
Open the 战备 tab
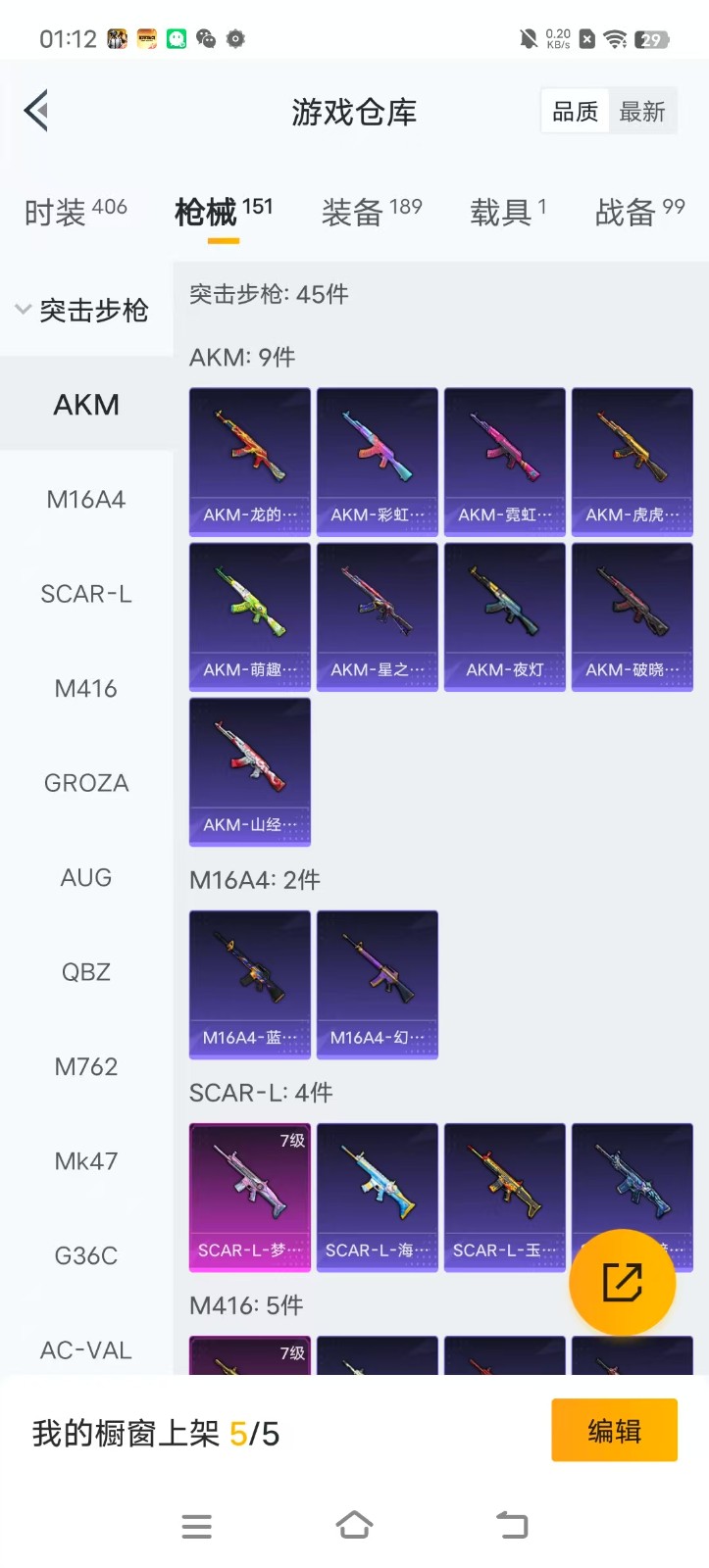click(638, 211)
